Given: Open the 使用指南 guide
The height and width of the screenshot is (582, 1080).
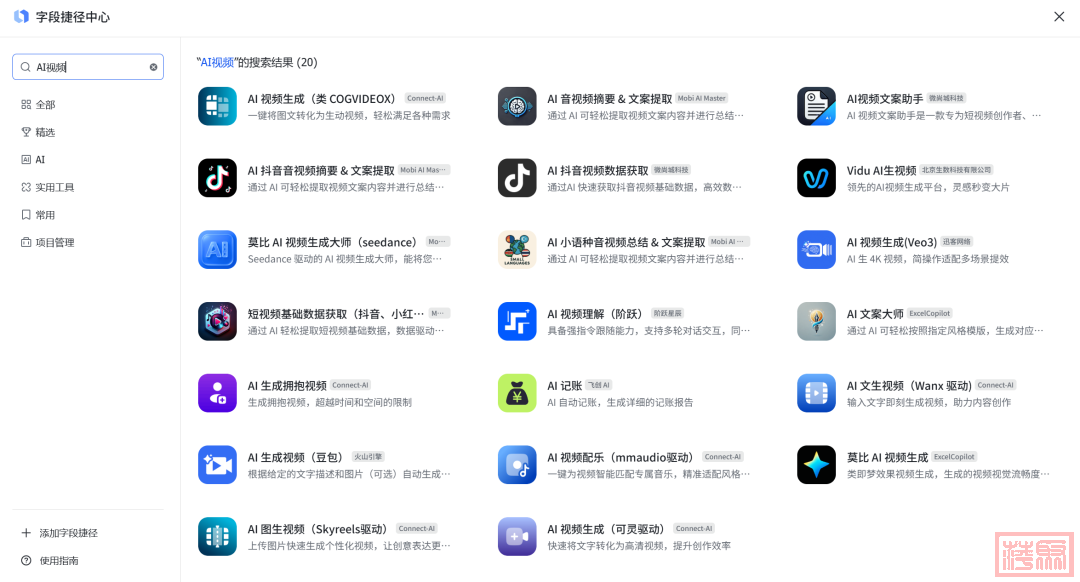Looking at the screenshot, I should pos(58,560).
